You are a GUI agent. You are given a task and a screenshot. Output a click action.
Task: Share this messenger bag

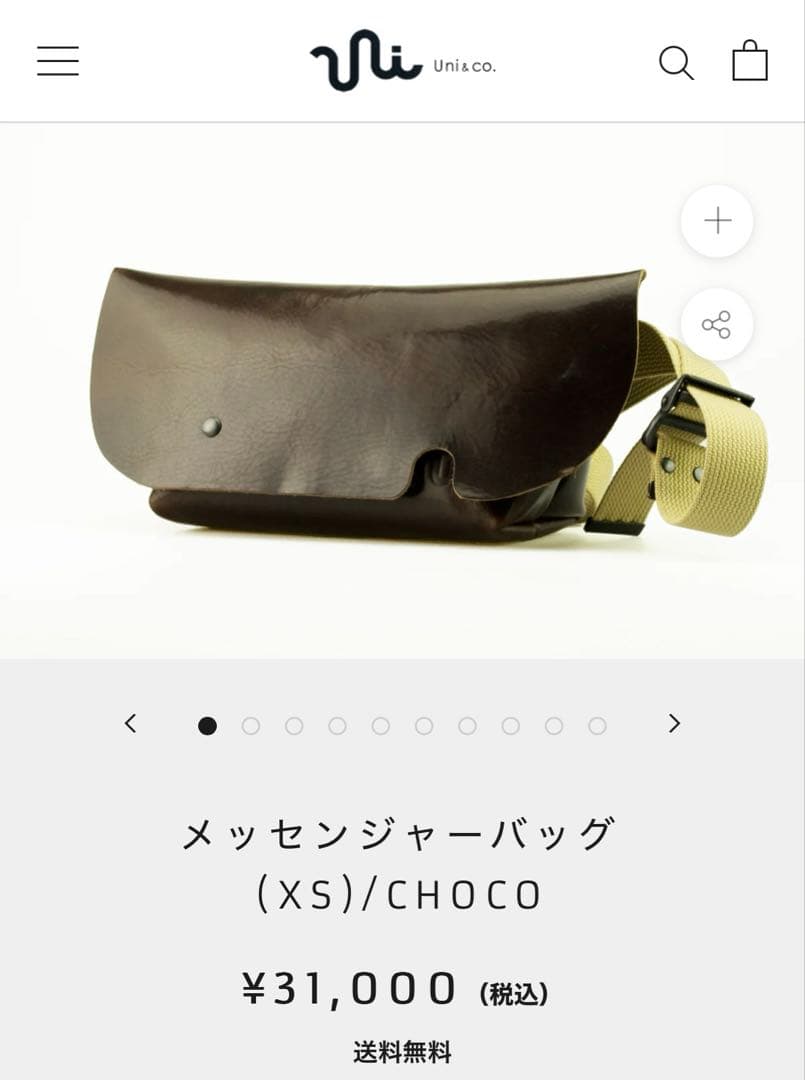[x=716, y=325]
